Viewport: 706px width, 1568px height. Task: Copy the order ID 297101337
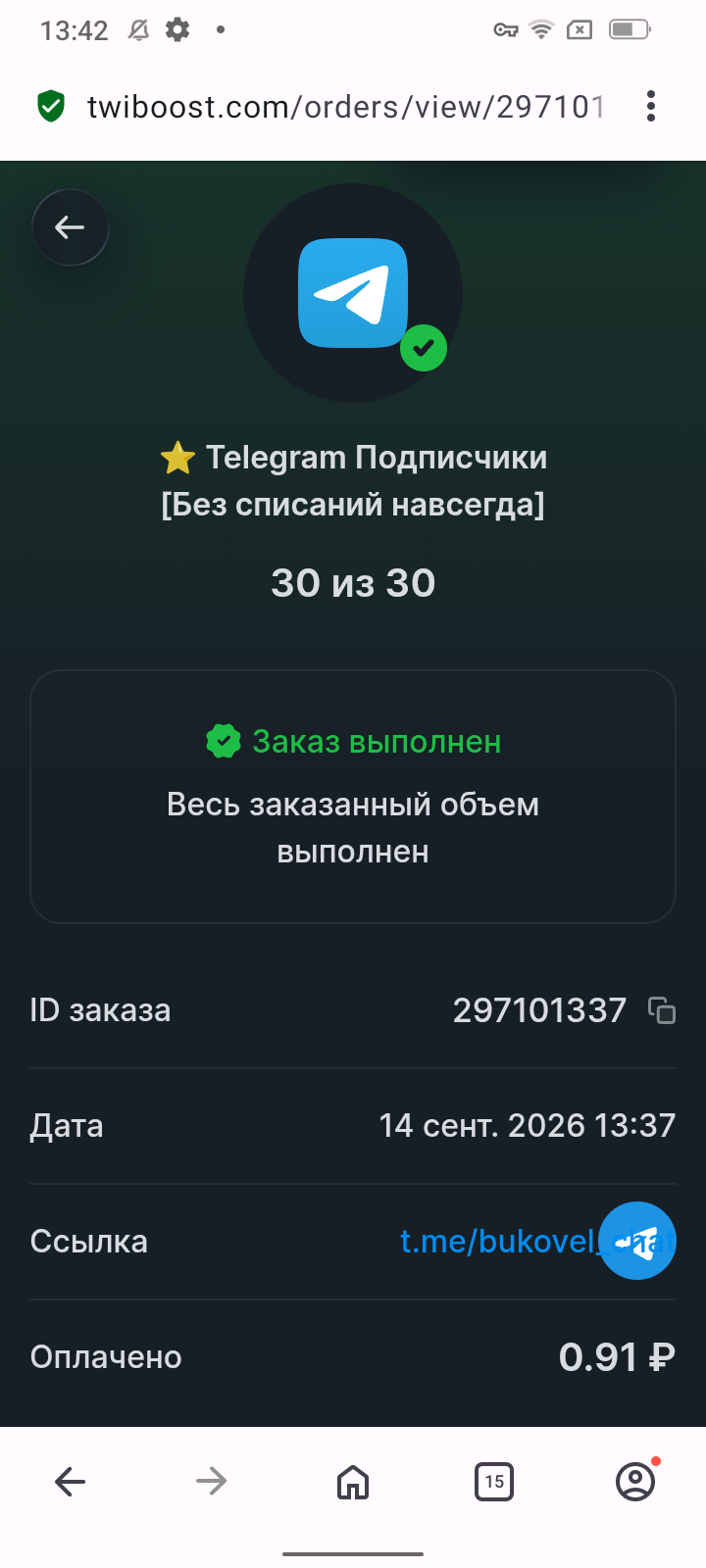662,1010
